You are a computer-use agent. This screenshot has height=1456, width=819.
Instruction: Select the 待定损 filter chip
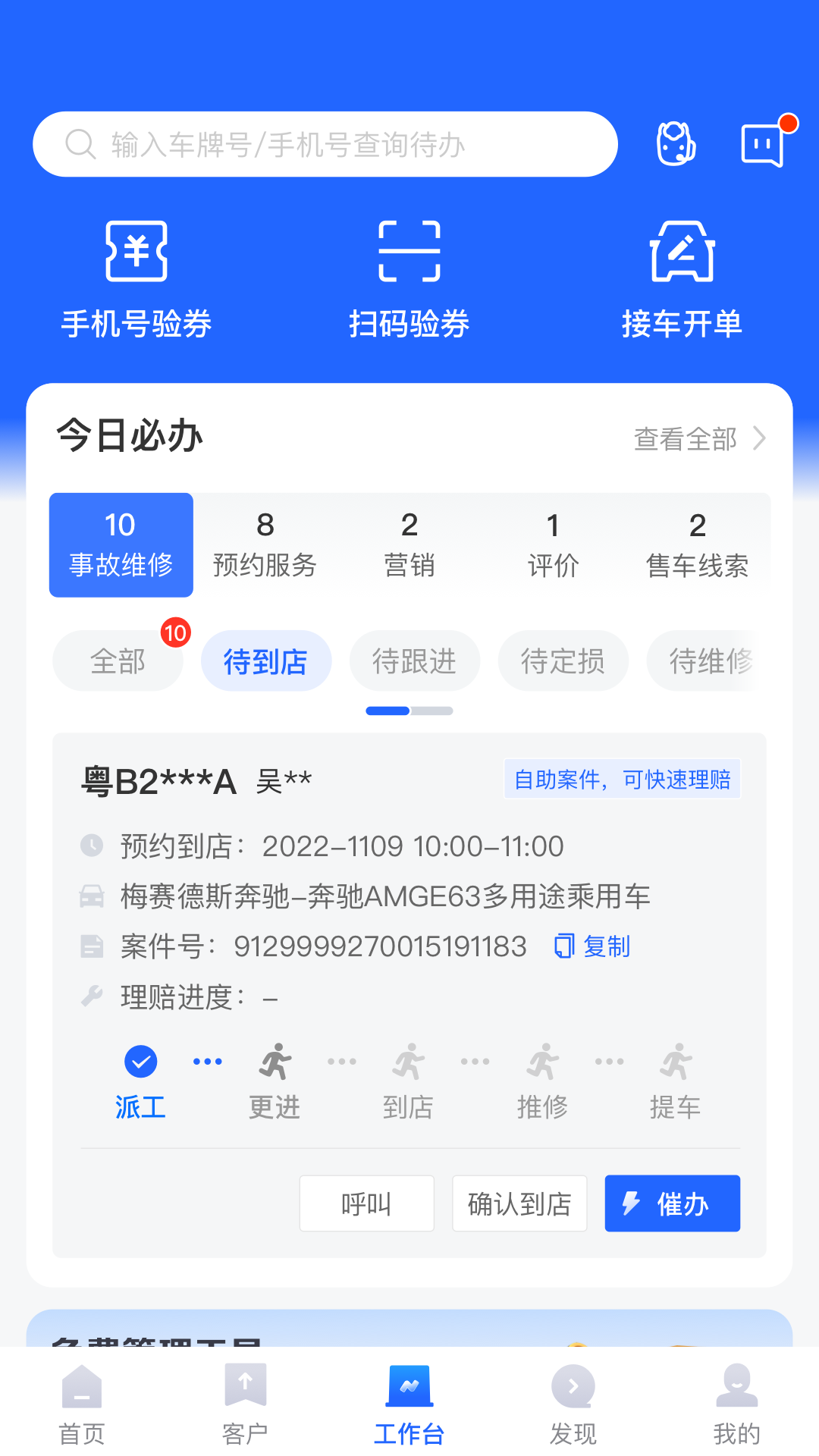click(x=563, y=661)
